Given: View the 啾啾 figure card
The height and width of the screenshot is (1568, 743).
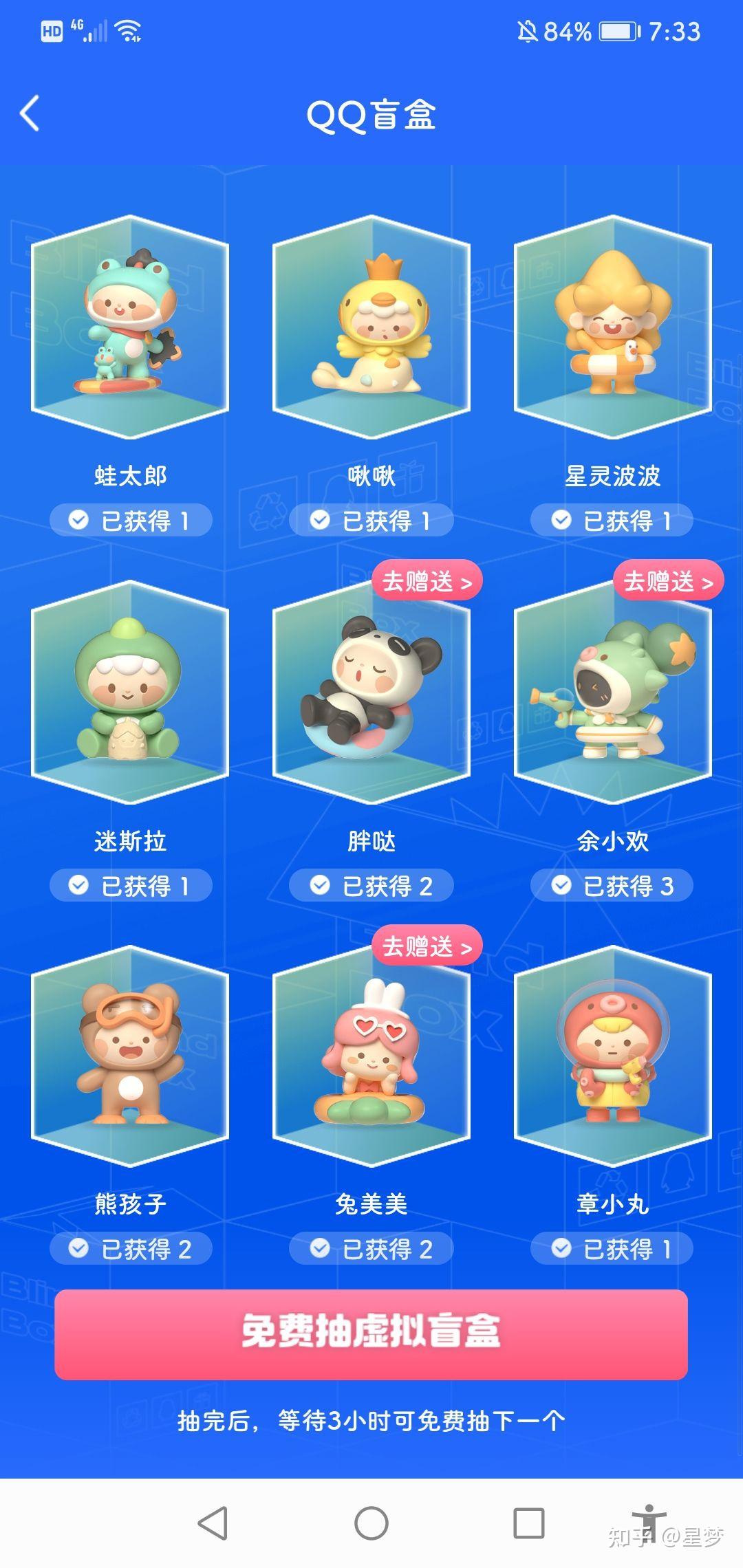Looking at the screenshot, I should coord(371,327).
